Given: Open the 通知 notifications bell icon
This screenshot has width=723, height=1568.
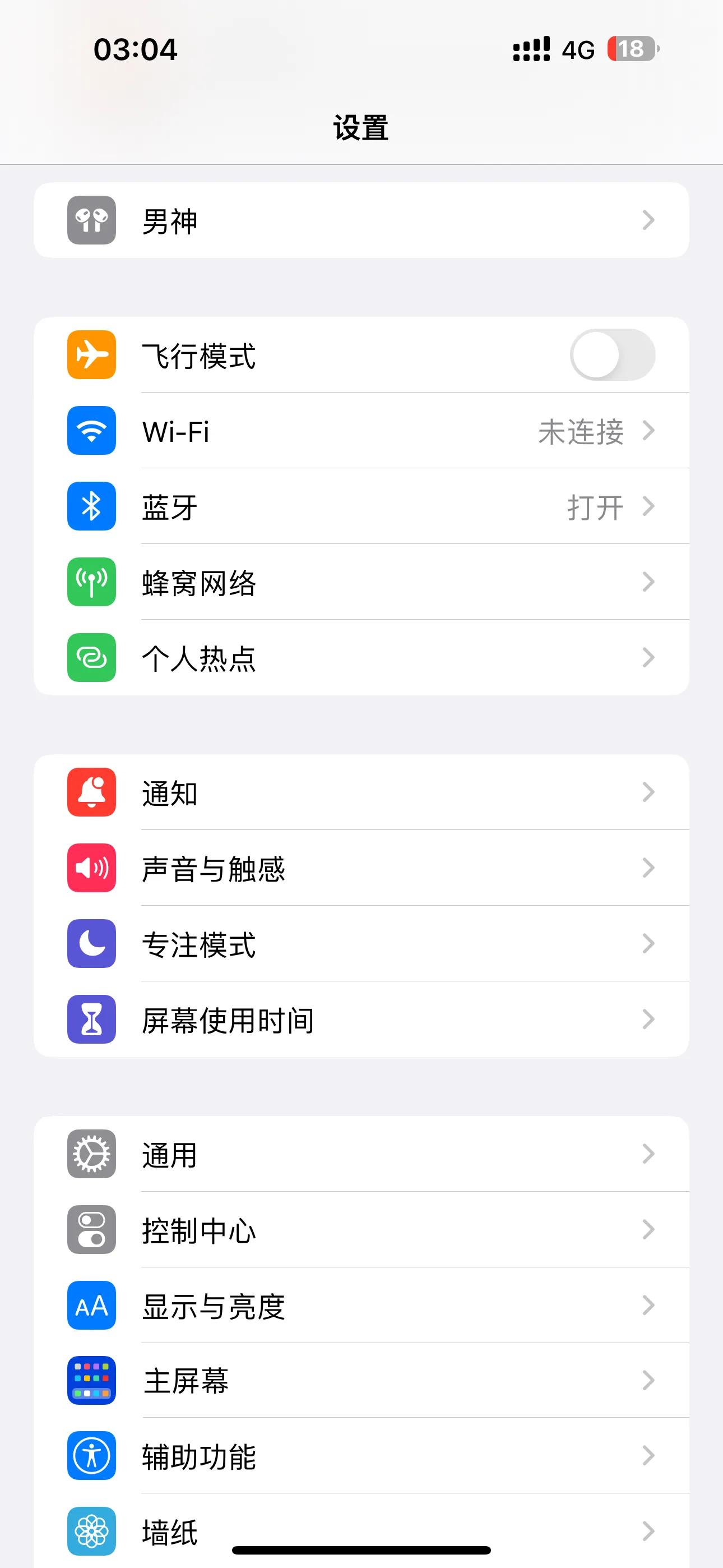Looking at the screenshot, I should pos(91,793).
